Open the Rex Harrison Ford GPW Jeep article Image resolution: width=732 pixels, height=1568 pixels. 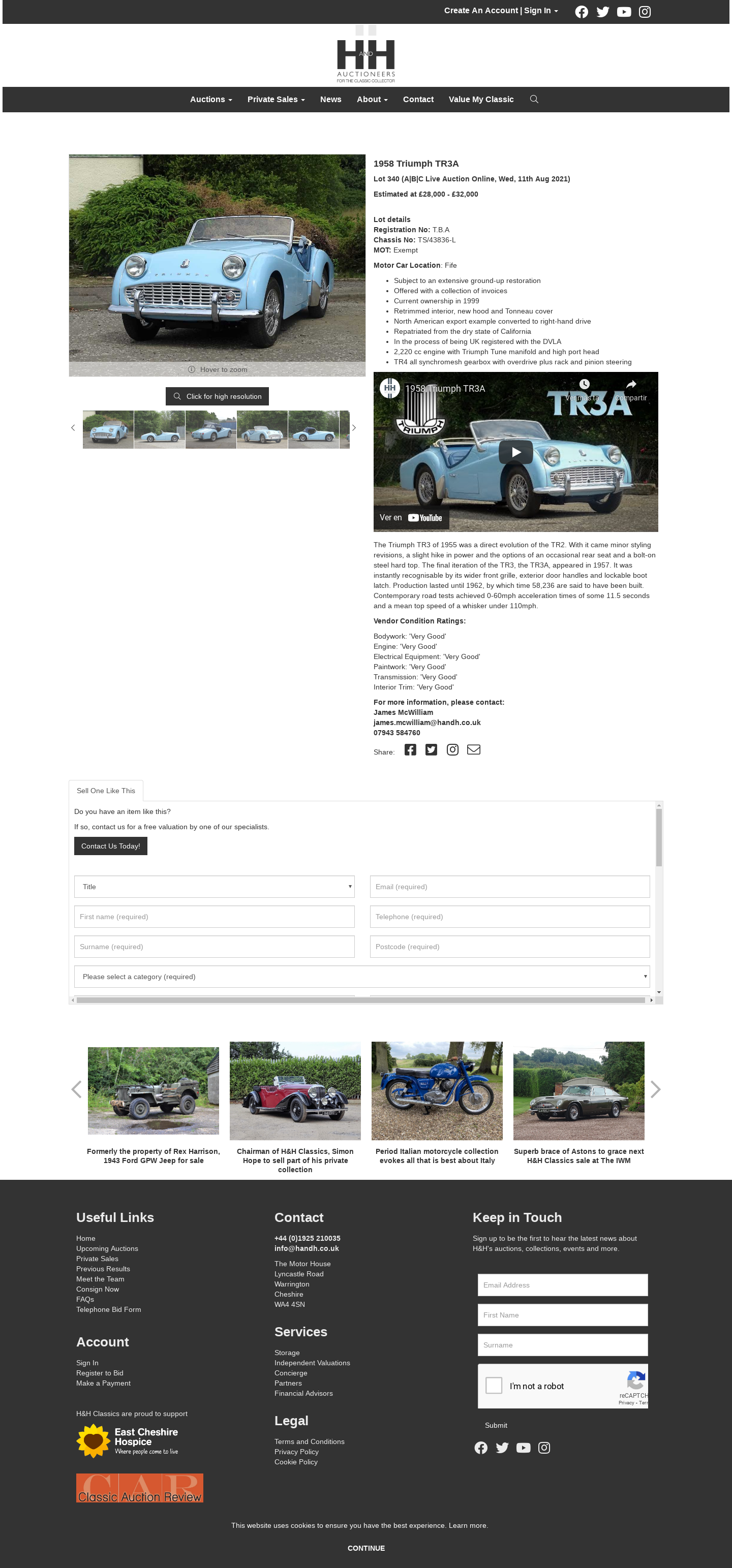point(153,1155)
